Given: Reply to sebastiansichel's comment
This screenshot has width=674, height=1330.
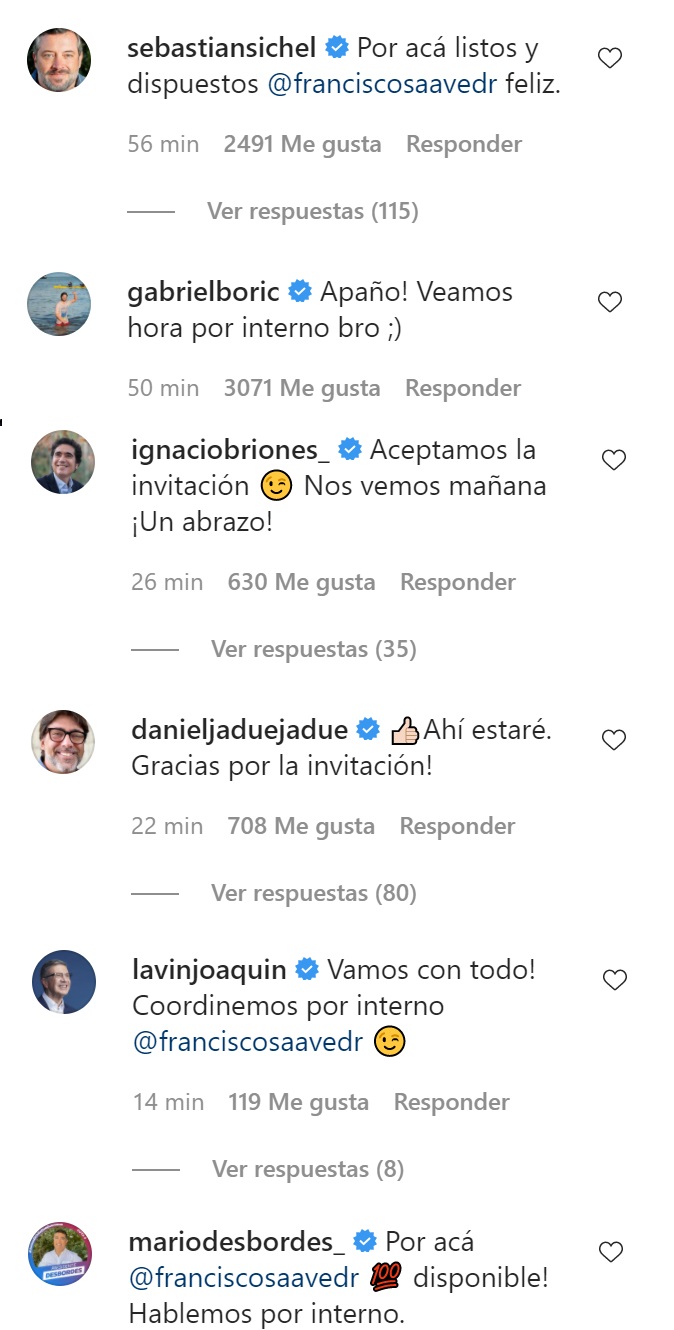Looking at the screenshot, I should [463, 144].
